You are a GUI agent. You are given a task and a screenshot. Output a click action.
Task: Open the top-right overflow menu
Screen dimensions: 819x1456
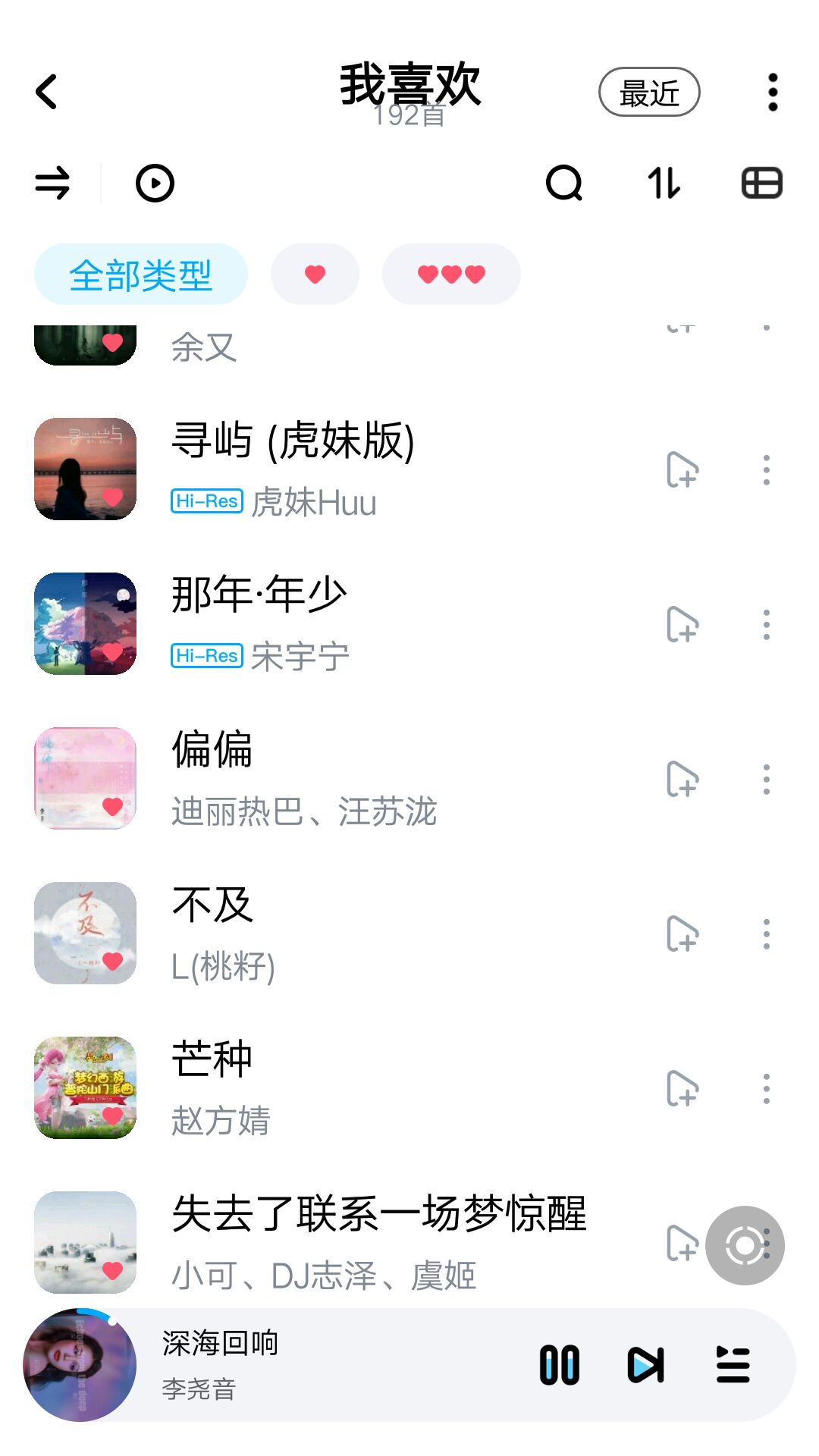click(772, 93)
